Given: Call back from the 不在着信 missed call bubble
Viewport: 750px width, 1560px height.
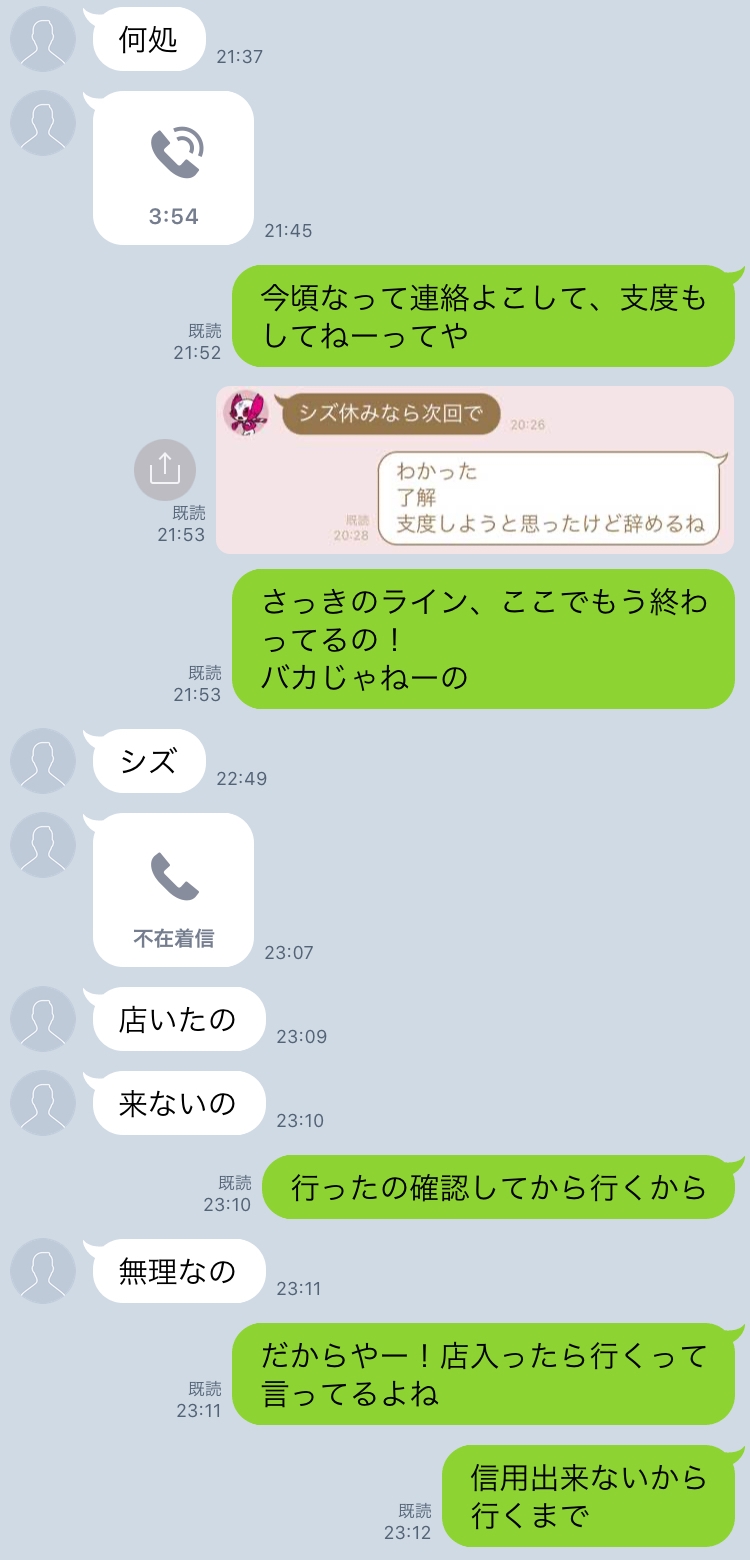Looking at the screenshot, I should click(173, 890).
